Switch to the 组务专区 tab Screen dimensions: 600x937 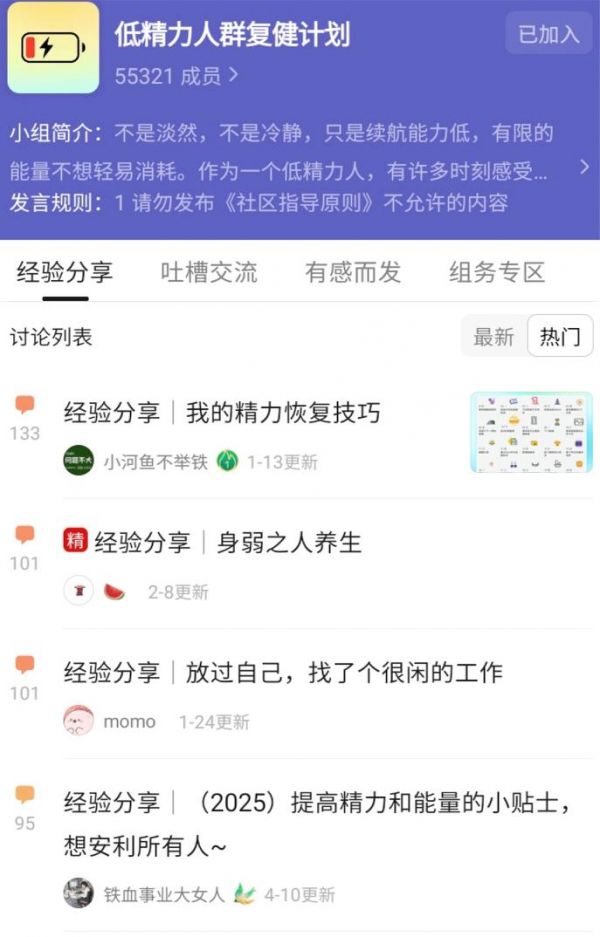click(496, 272)
